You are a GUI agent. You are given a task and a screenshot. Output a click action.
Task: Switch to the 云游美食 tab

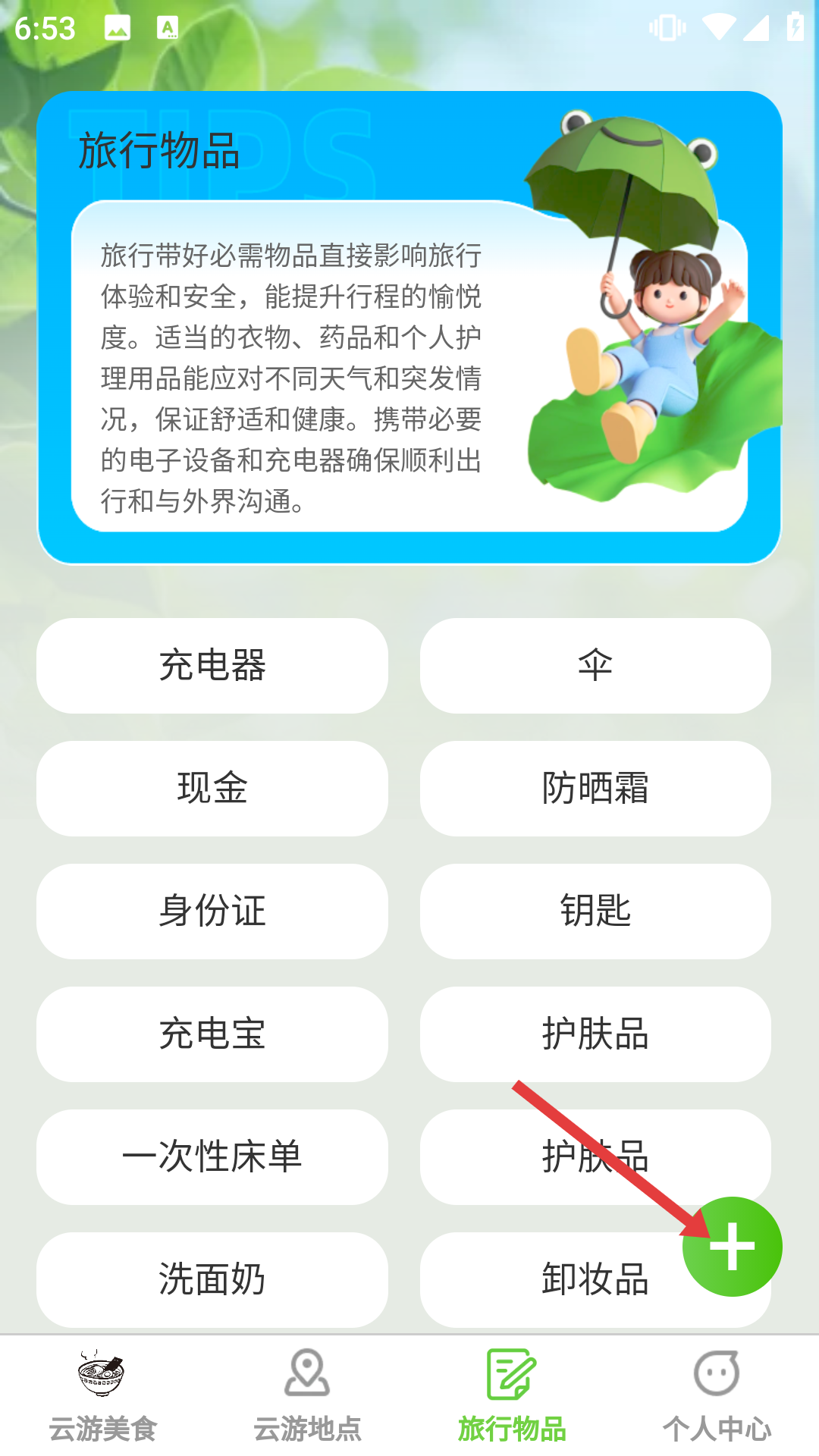pos(102,1395)
